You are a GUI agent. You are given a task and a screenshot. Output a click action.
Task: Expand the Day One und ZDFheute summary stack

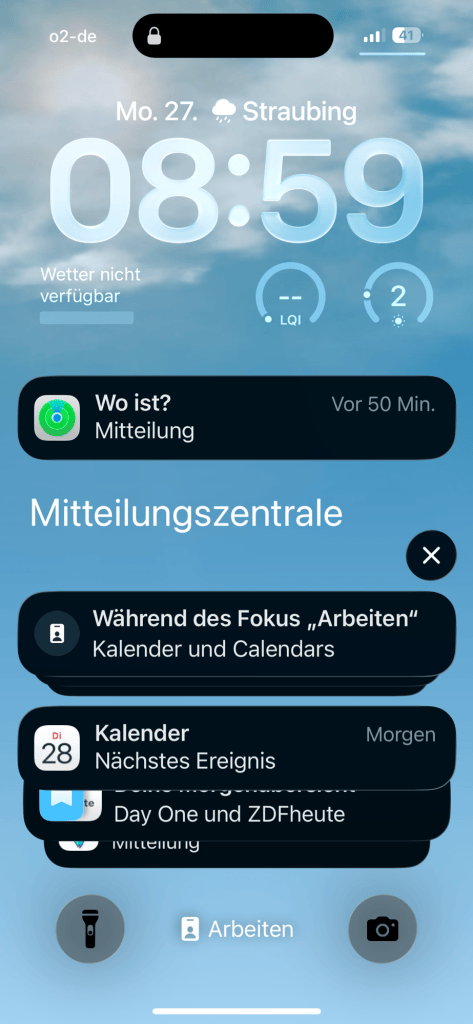coord(236,814)
